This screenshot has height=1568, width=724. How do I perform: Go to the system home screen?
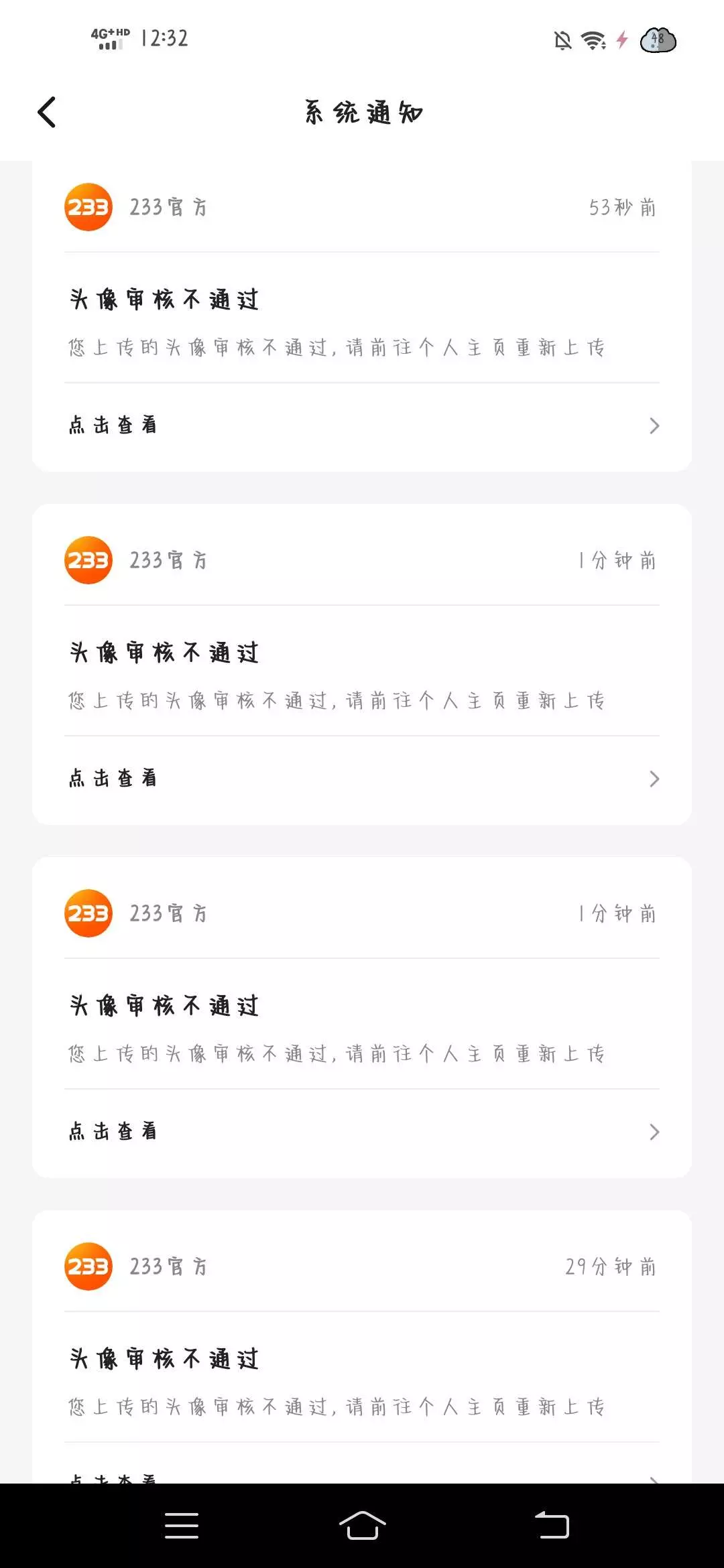[x=362, y=1526]
